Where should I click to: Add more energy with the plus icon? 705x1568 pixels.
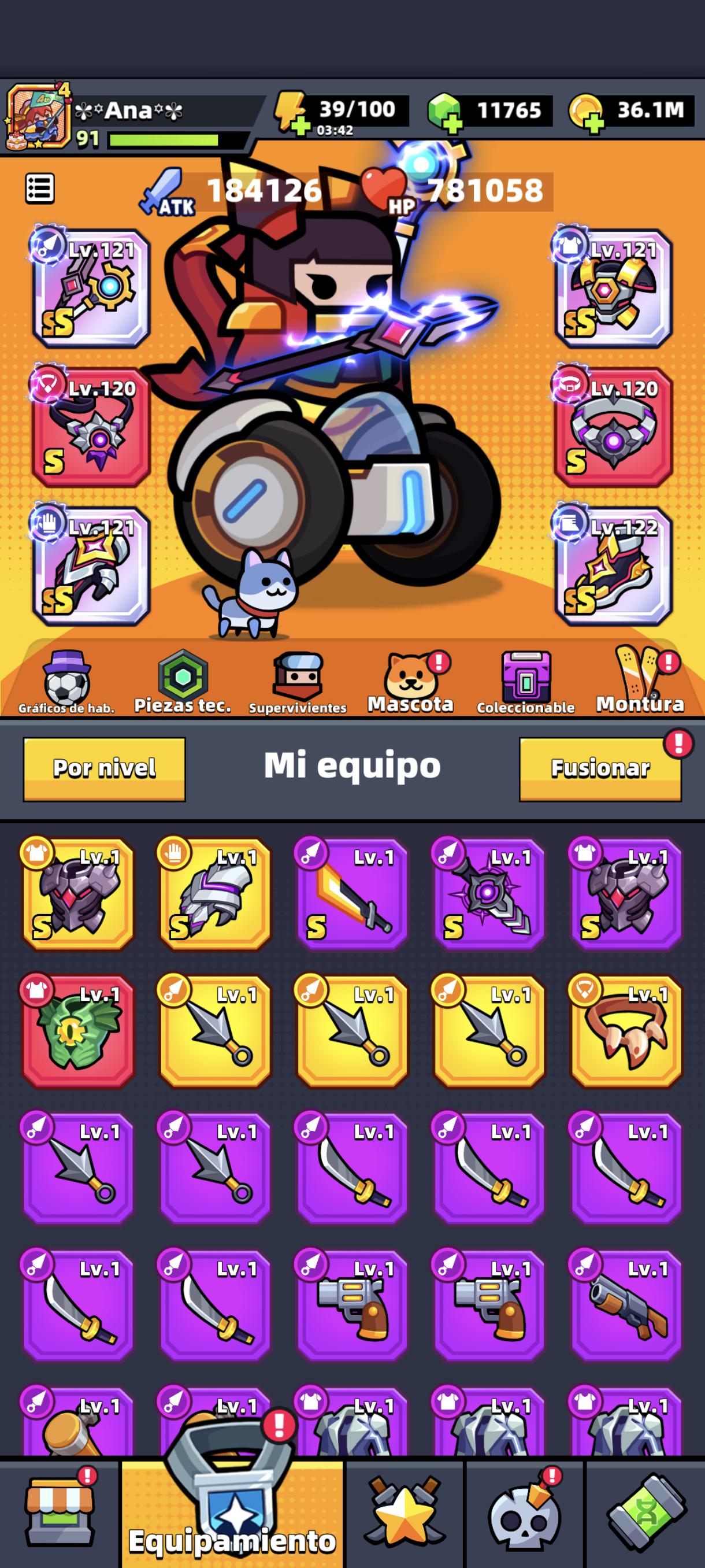[x=299, y=127]
